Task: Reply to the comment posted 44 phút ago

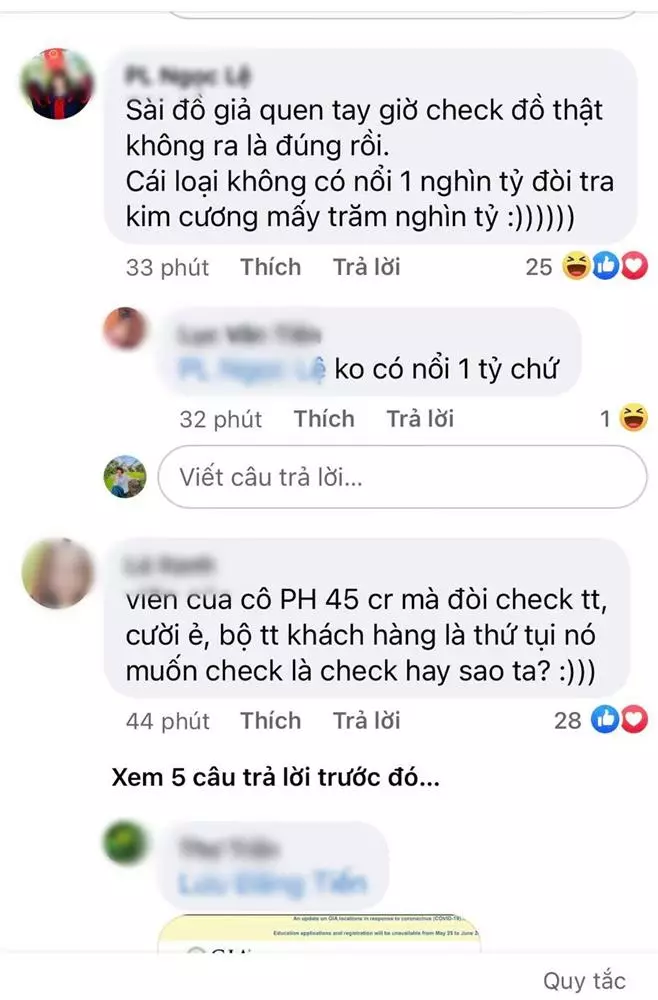Action: [366, 720]
